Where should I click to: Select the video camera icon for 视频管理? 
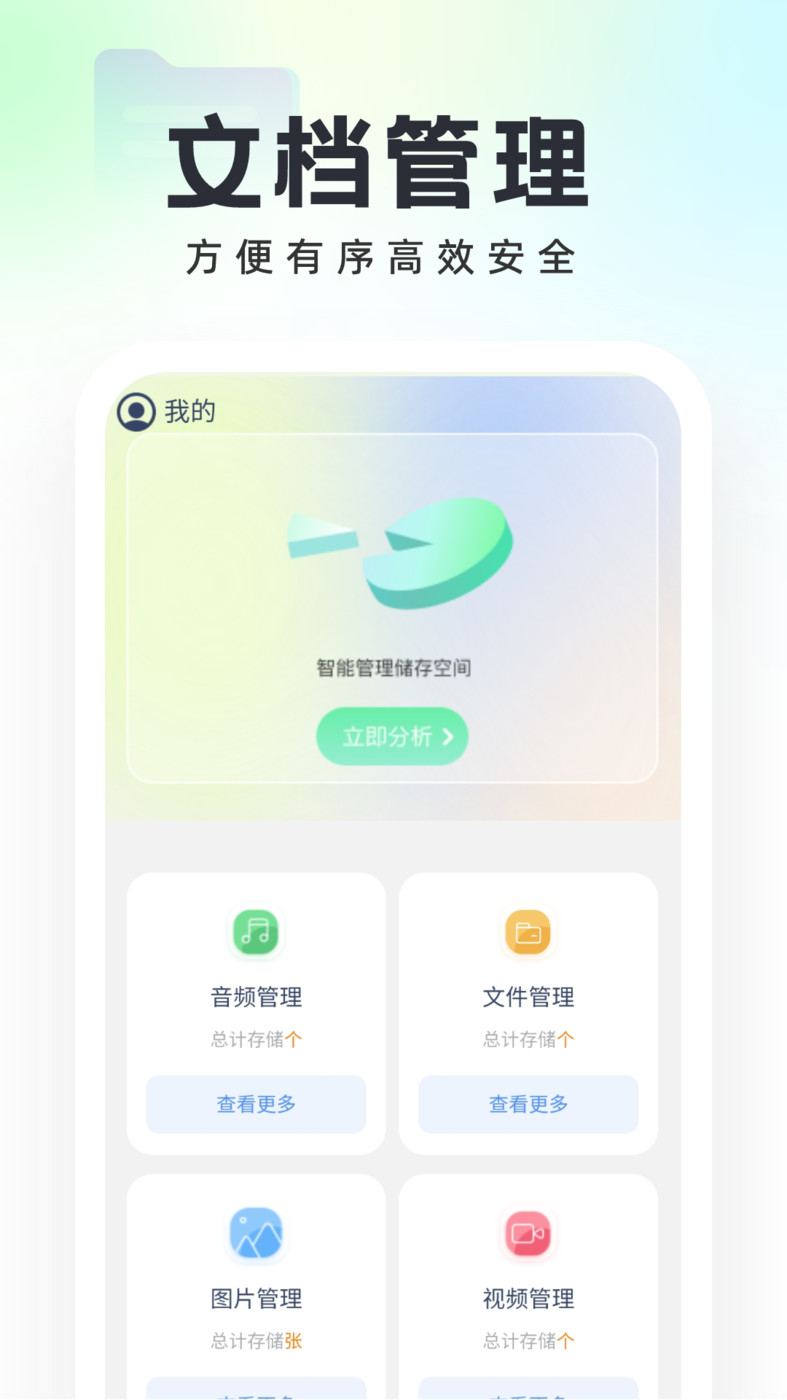coord(527,1234)
